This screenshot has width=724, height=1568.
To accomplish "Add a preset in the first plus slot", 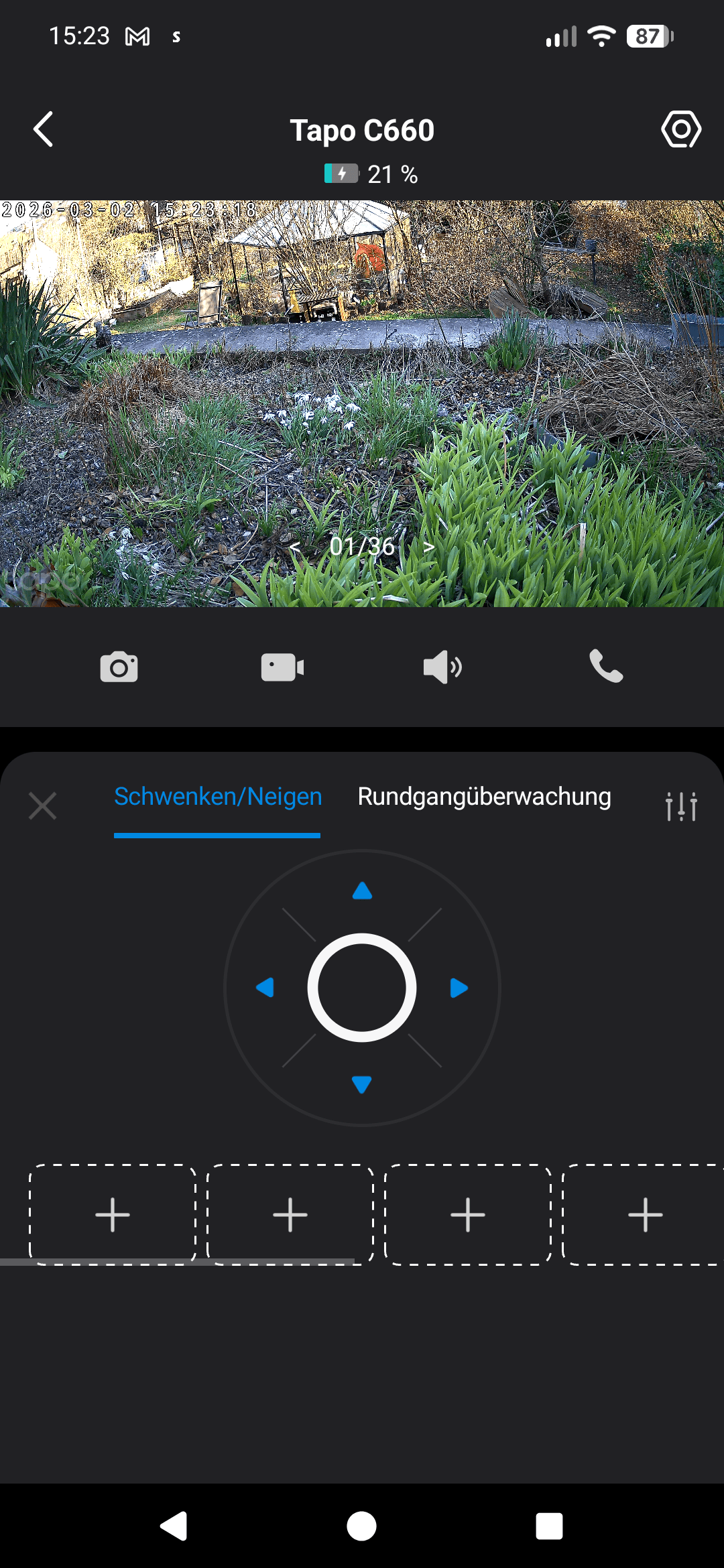I will tap(113, 1214).
